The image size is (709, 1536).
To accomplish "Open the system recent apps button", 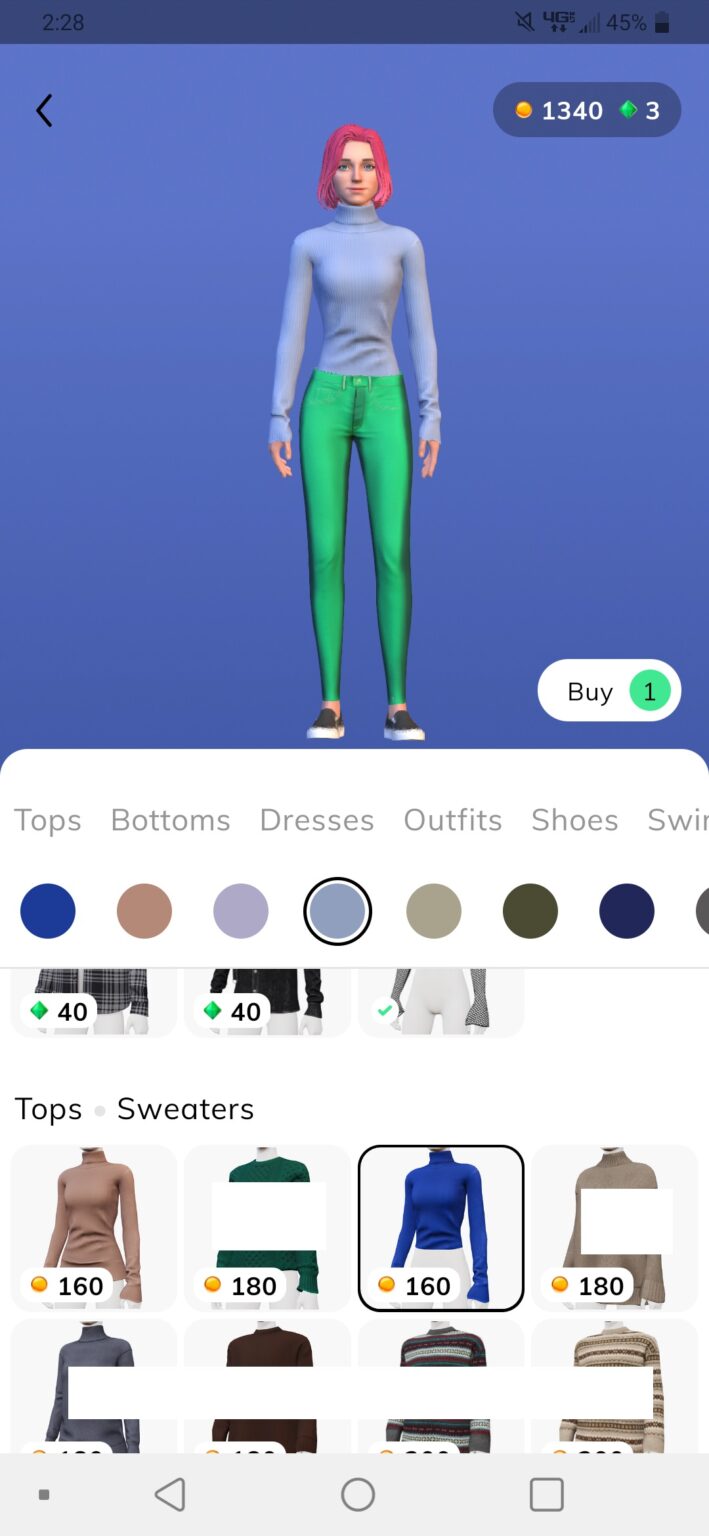I will coord(546,1495).
